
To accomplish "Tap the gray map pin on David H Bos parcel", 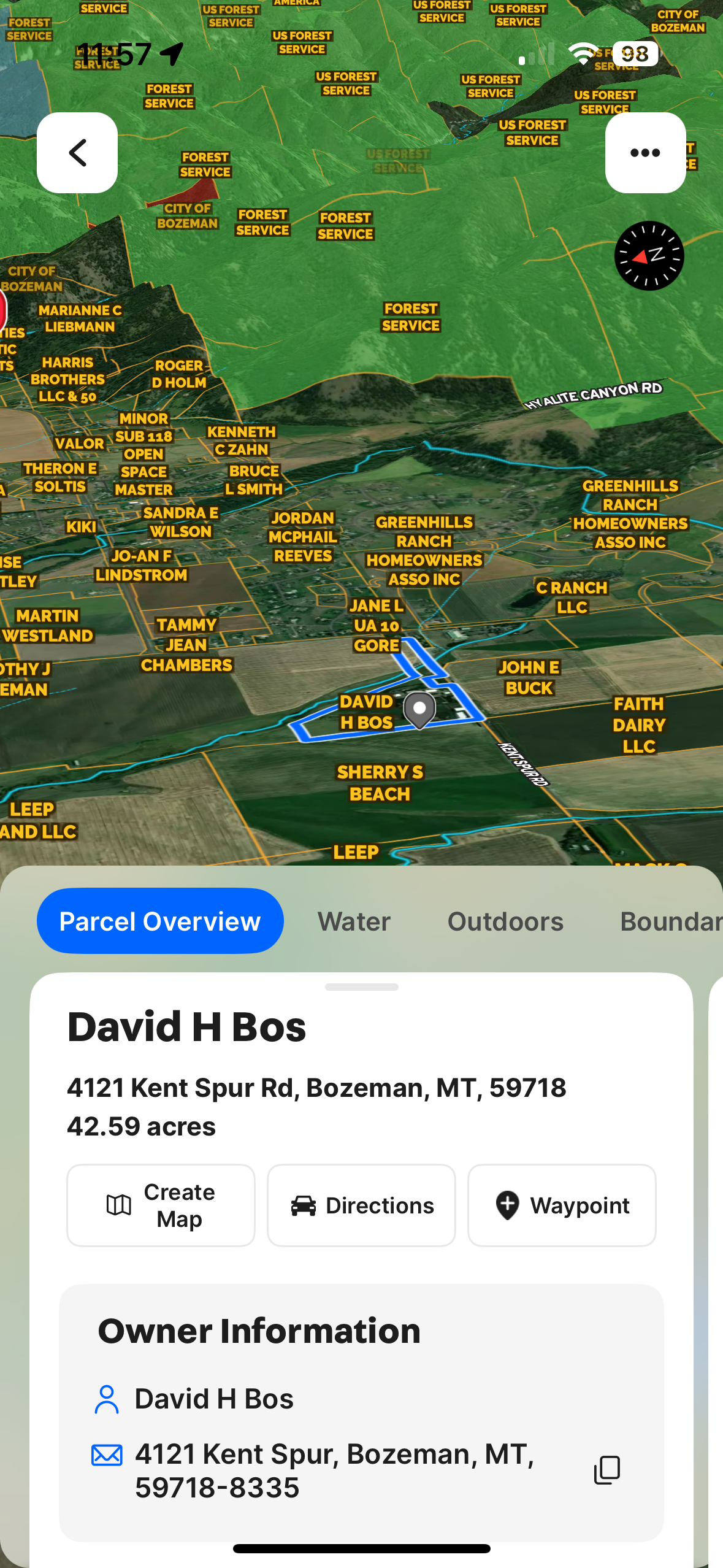I will 419,710.
